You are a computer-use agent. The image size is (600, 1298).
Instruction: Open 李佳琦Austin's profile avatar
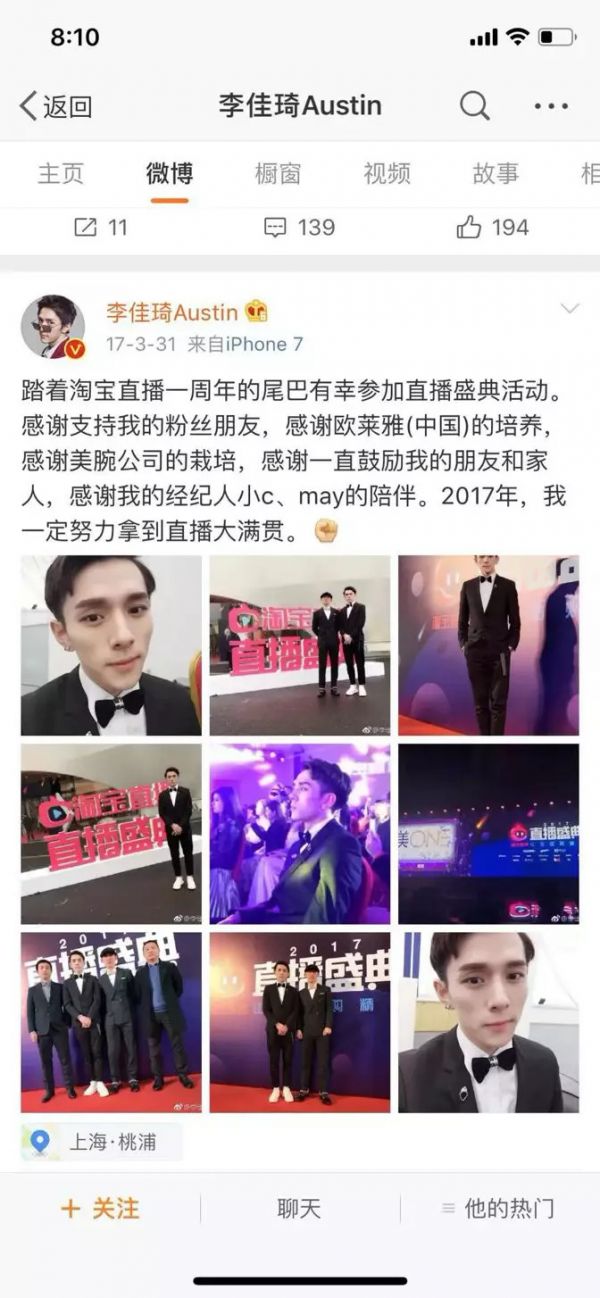53,327
